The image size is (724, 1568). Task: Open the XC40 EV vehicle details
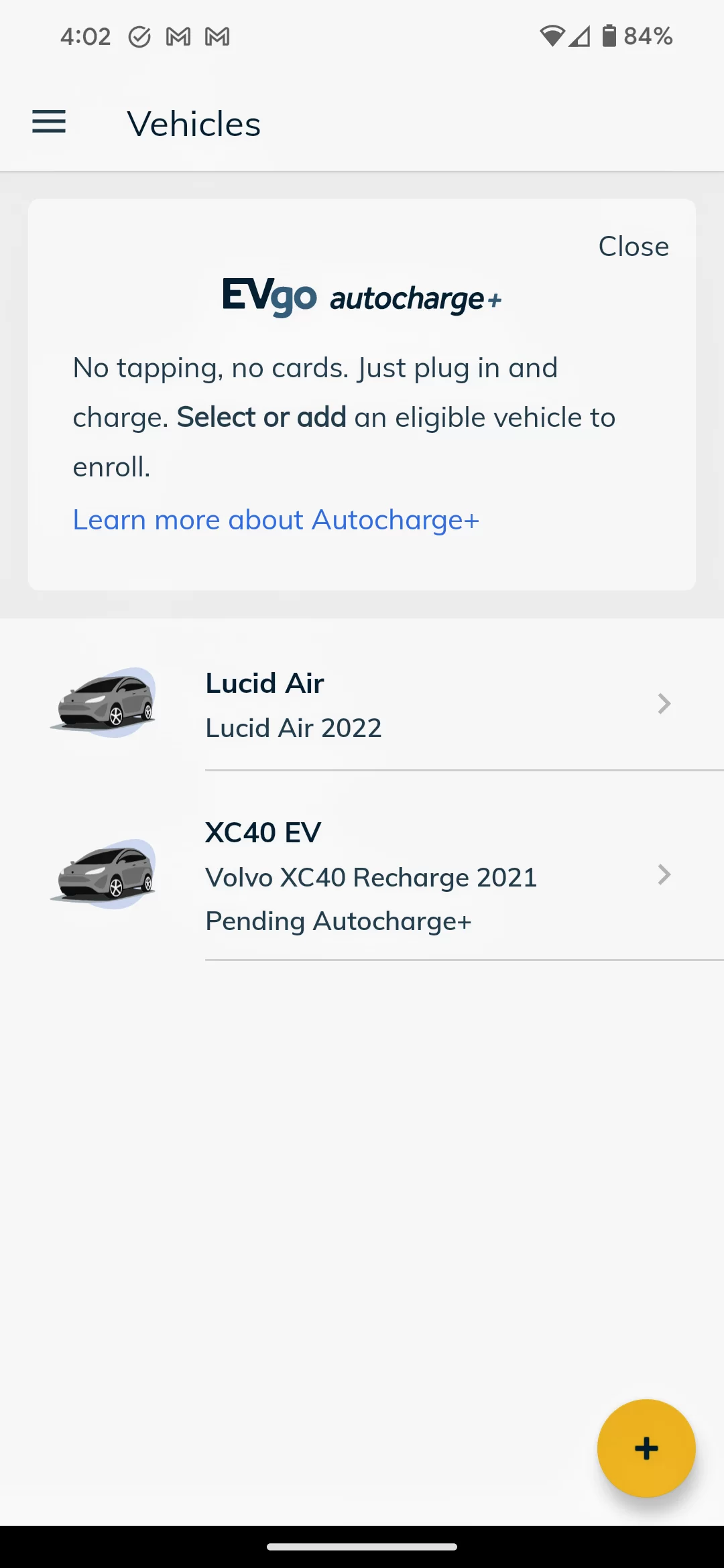click(362, 875)
